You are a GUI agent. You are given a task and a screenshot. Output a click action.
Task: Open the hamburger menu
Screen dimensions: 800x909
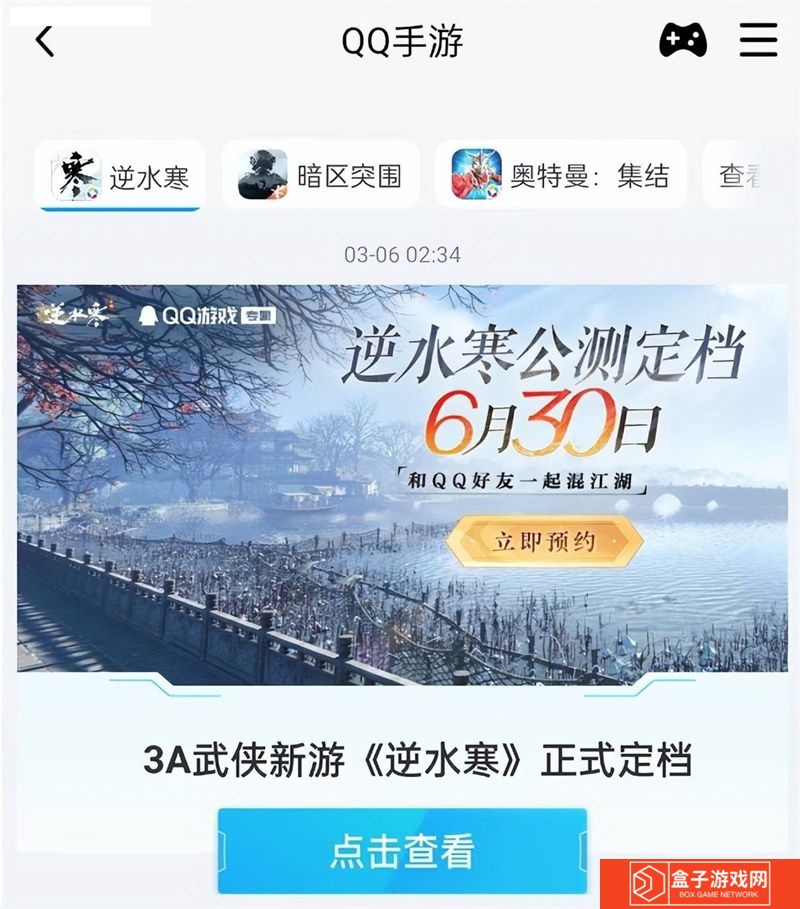(x=758, y=40)
